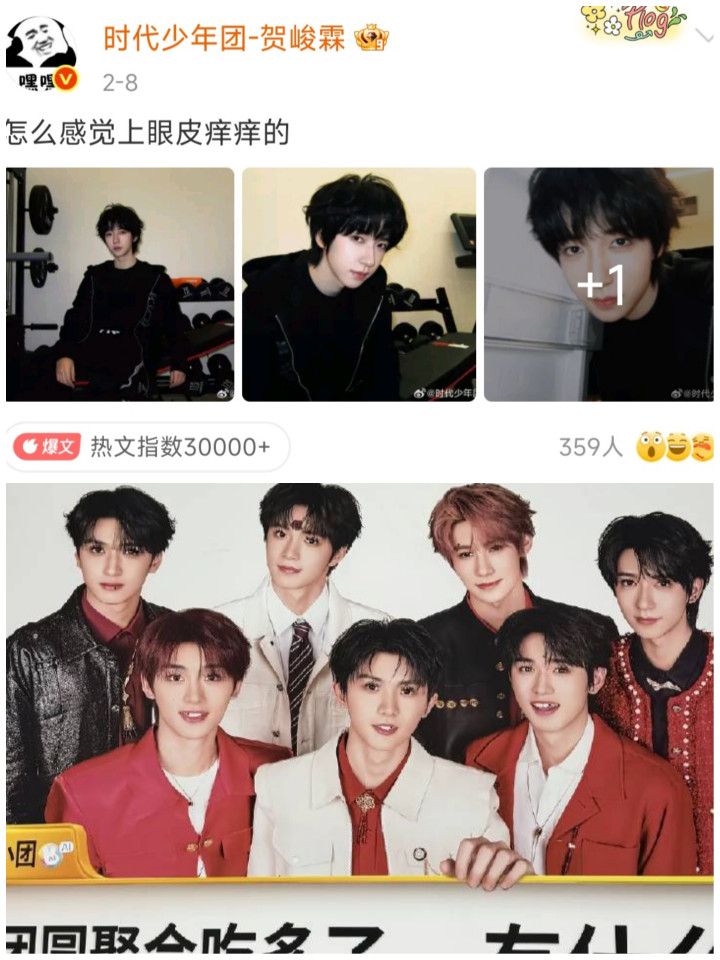
Task: Expand the post options chevron
Action: pos(704,35)
